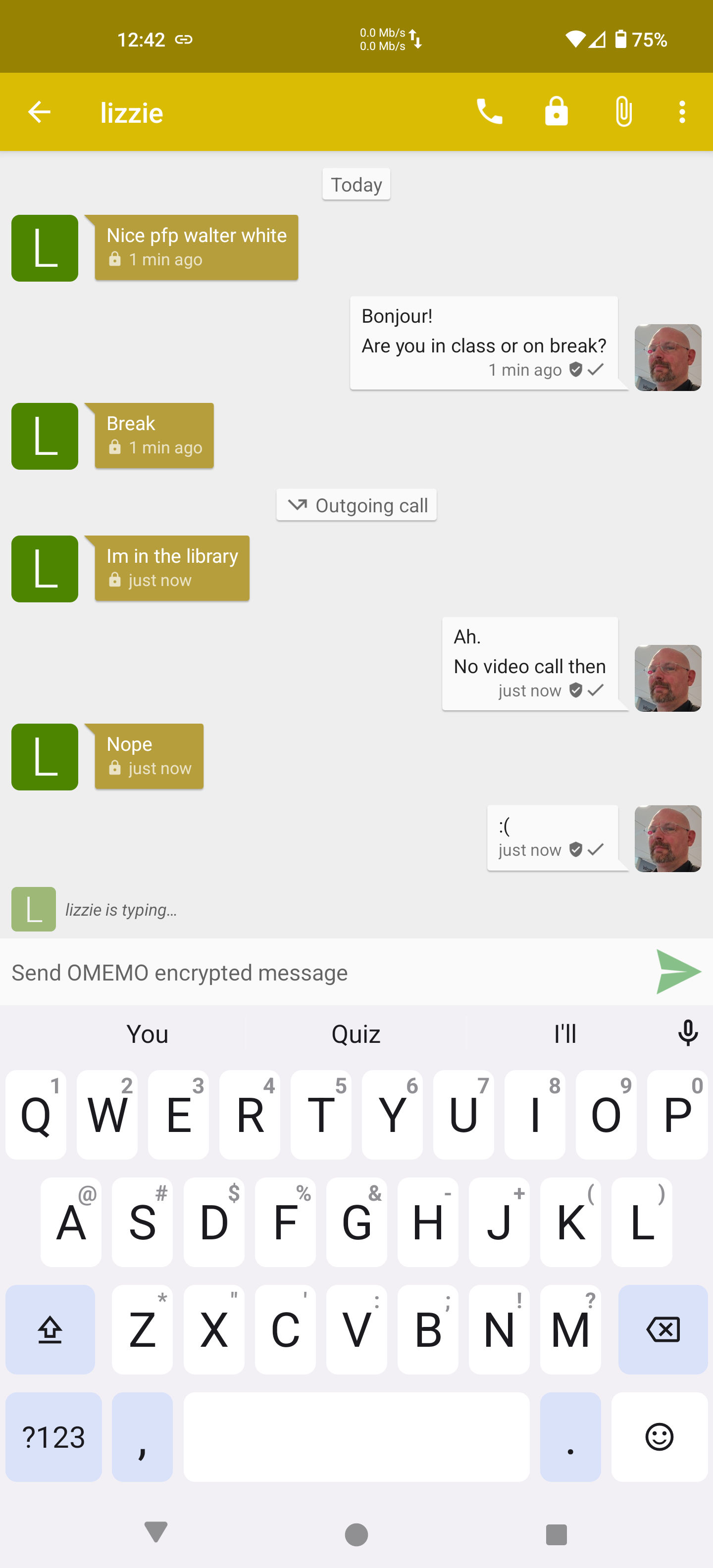Open the overflow menu
713x1568 pixels.
pyautogui.click(x=682, y=112)
